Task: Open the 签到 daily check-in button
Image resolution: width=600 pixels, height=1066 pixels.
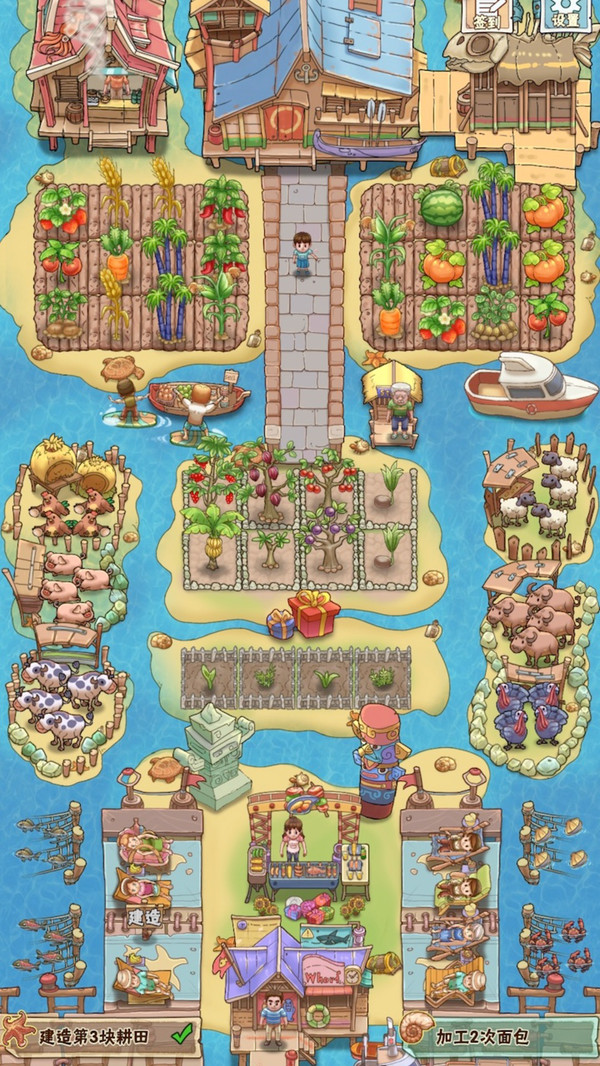Action: [x=490, y=14]
